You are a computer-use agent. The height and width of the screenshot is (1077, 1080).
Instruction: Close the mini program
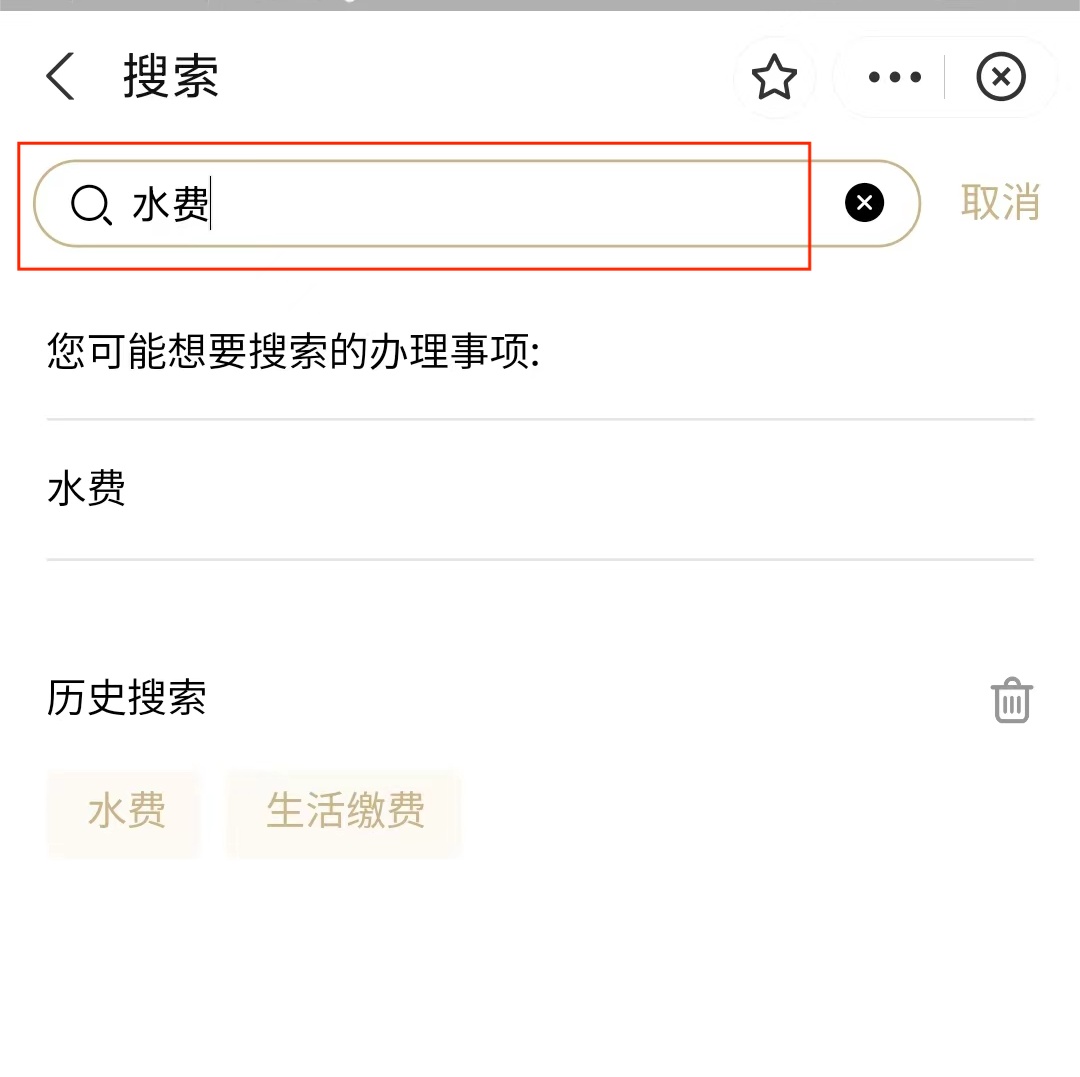[1001, 77]
